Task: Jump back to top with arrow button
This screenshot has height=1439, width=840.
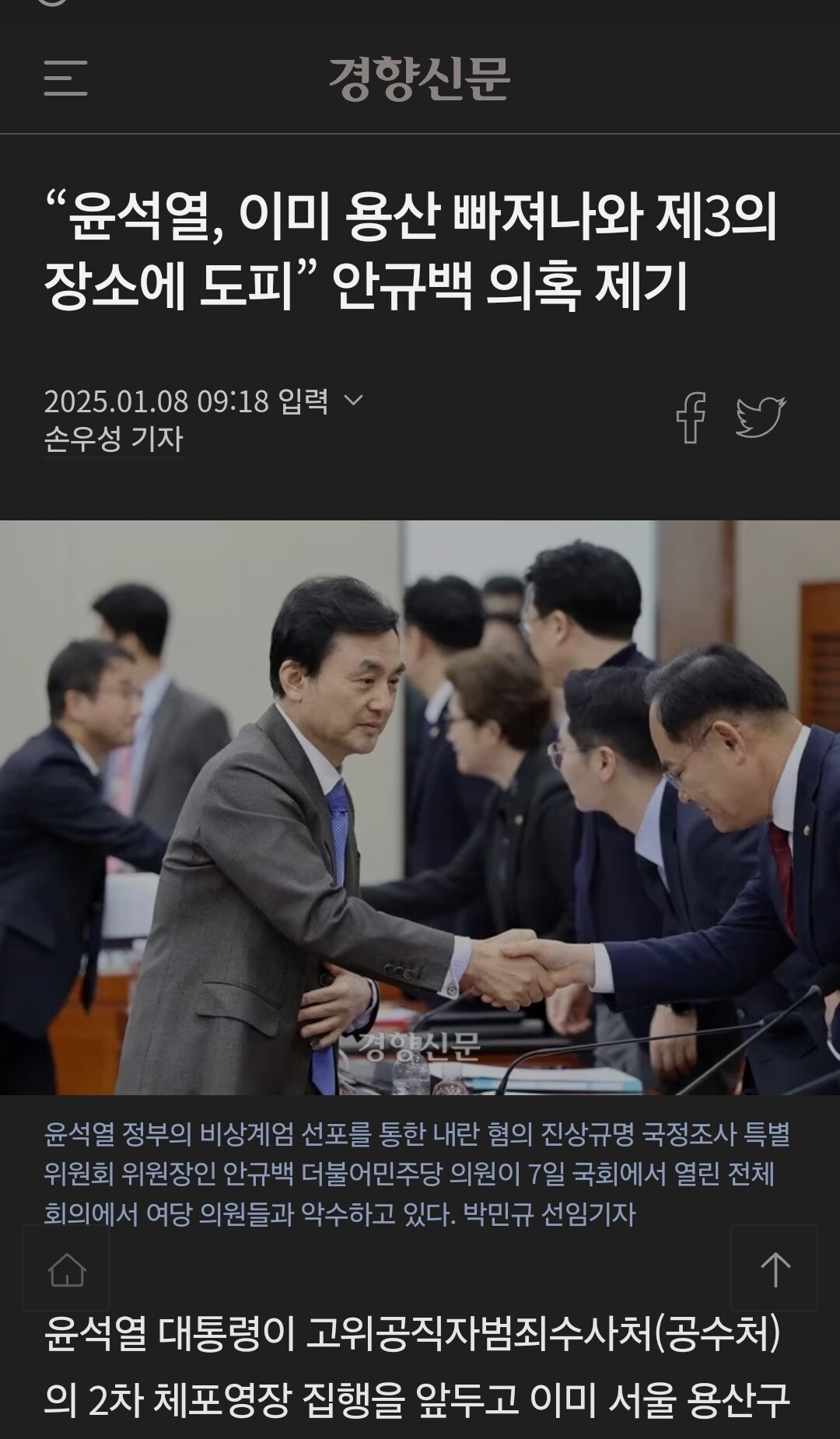Action: click(x=775, y=1269)
